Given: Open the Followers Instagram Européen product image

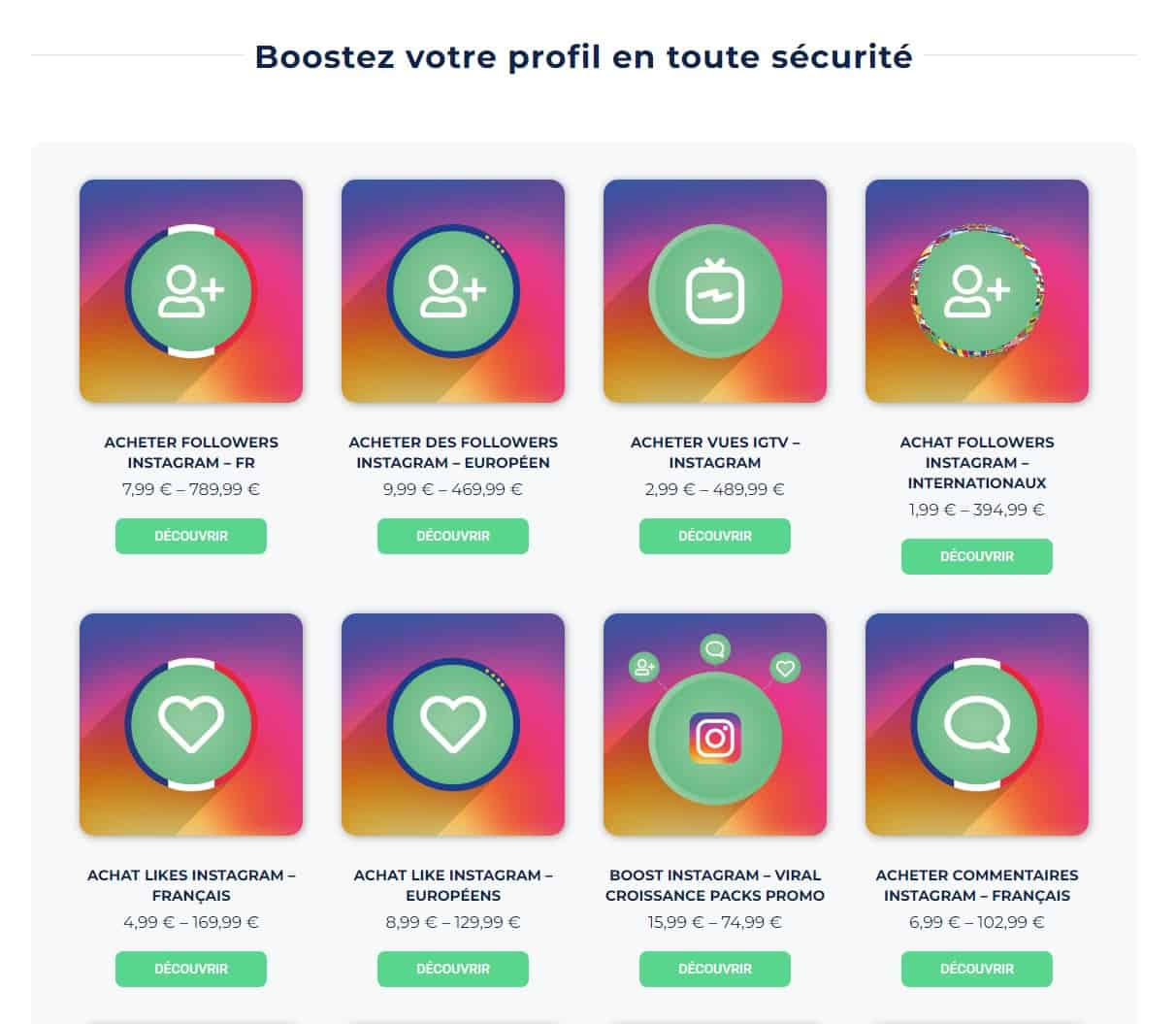Looking at the screenshot, I should click(453, 291).
